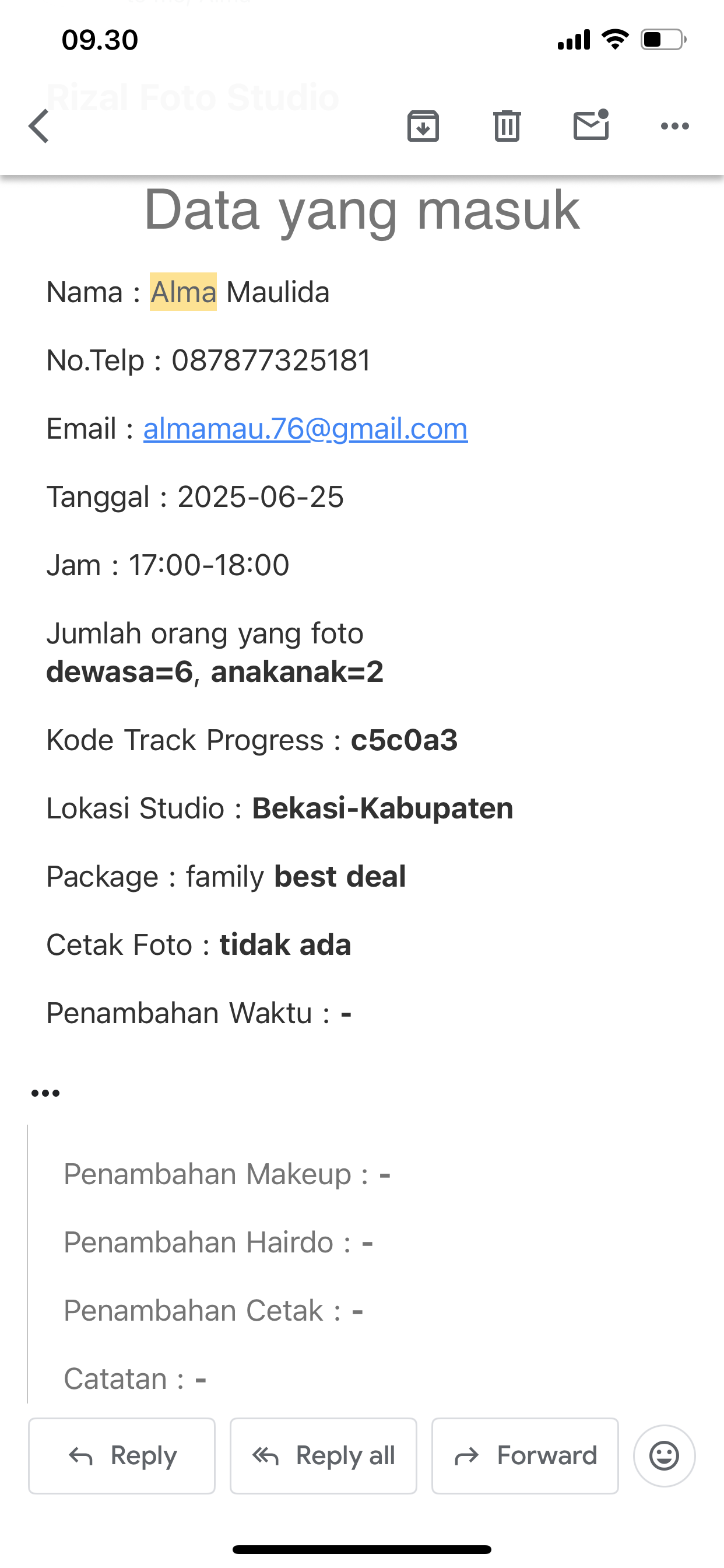
Task: Open the almamau.76@gmail.com email link
Action: (x=305, y=429)
